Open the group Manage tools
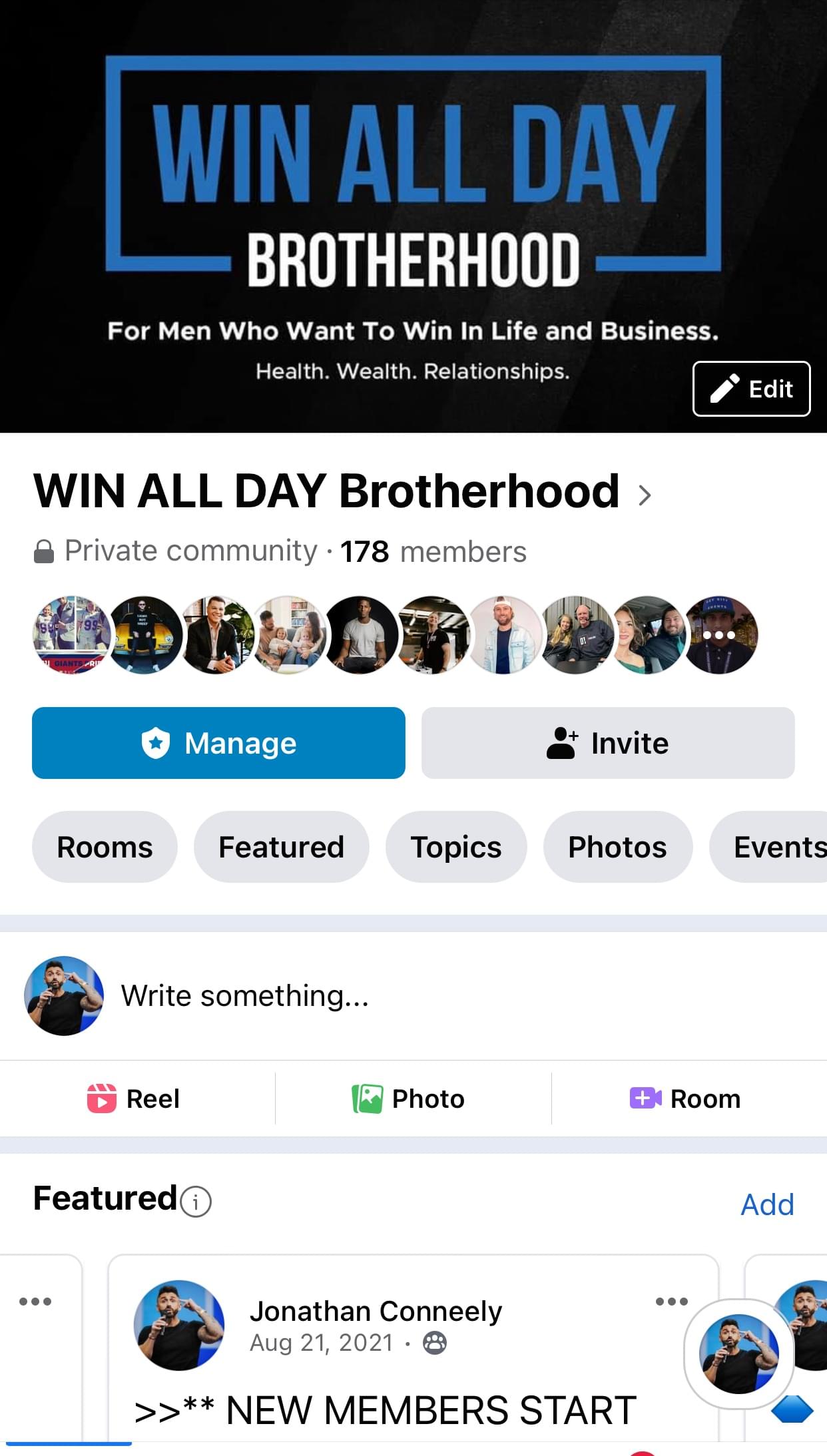 [x=218, y=743]
